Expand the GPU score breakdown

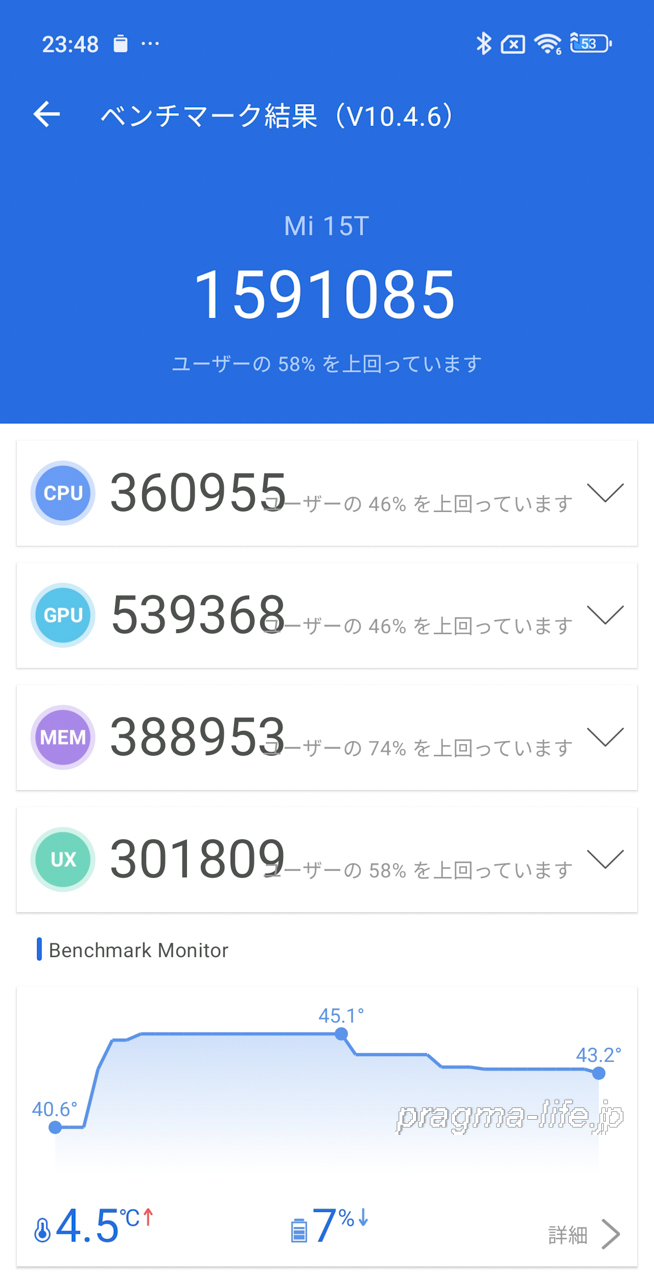[605, 615]
